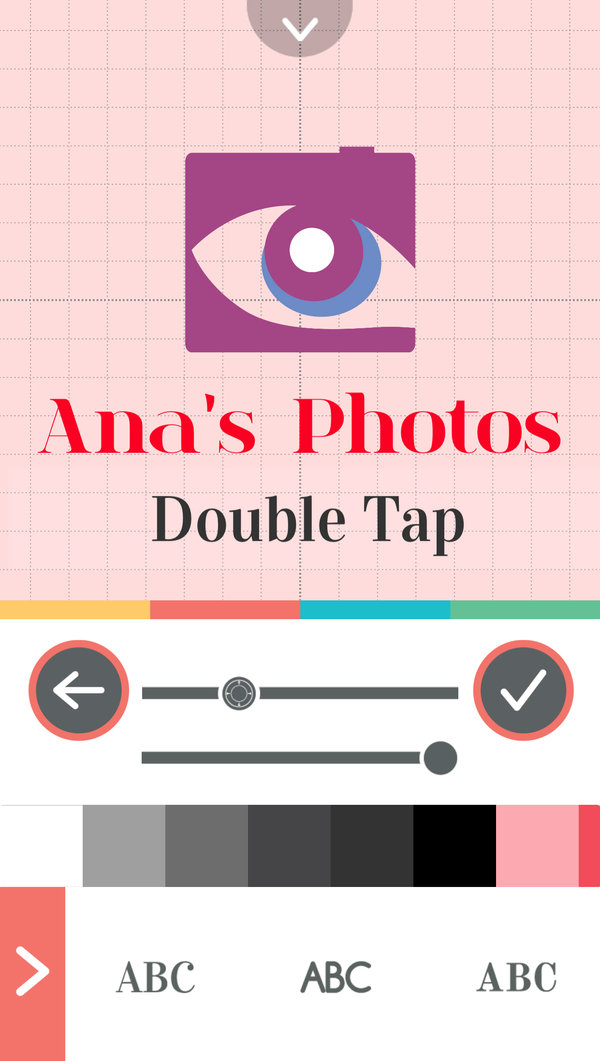Tap the Double Tap text to edit
This screenshot has width=600, height=1061.
coord(308,522)
